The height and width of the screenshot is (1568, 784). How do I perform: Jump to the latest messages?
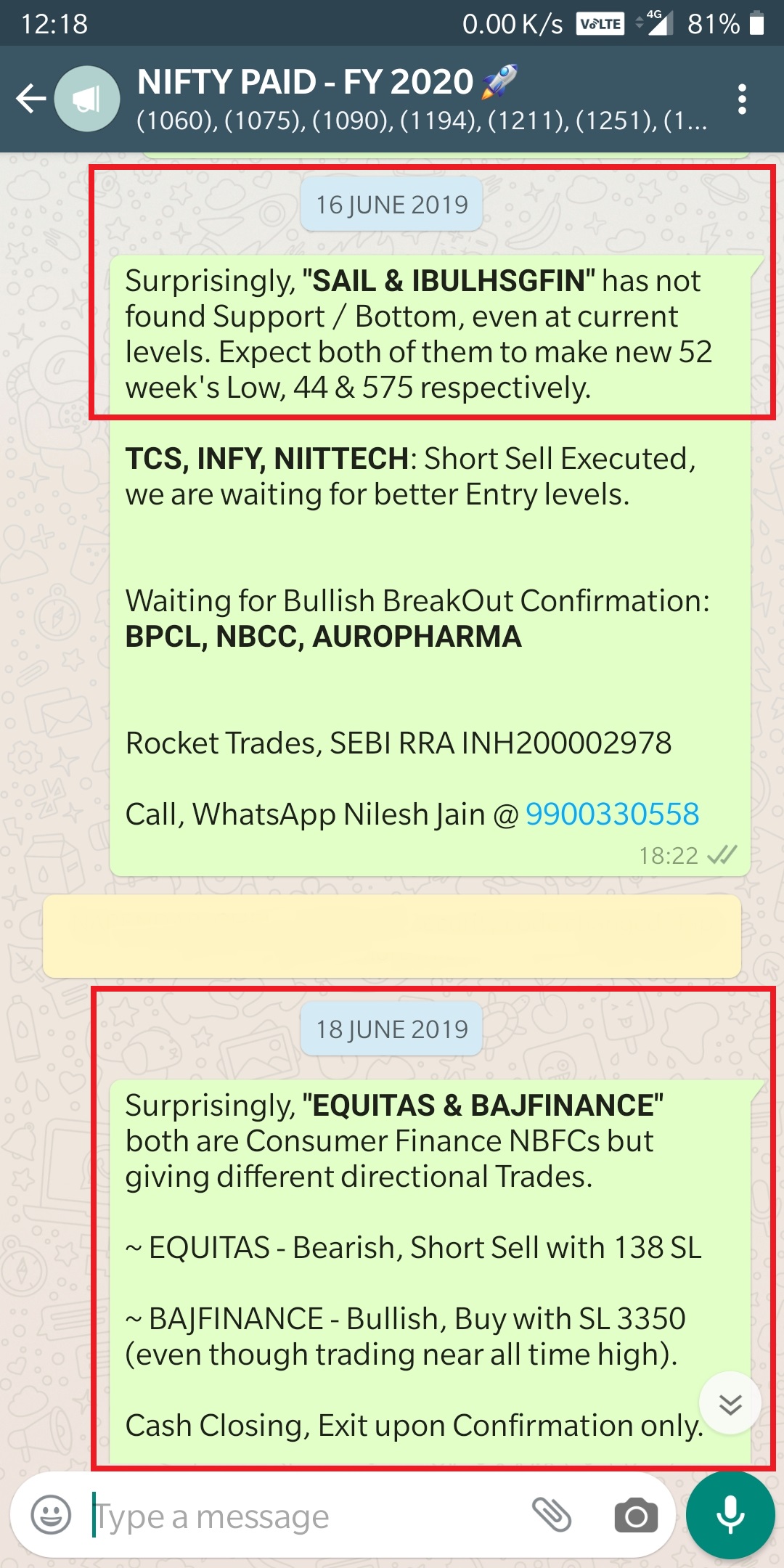coord(730,1403)
